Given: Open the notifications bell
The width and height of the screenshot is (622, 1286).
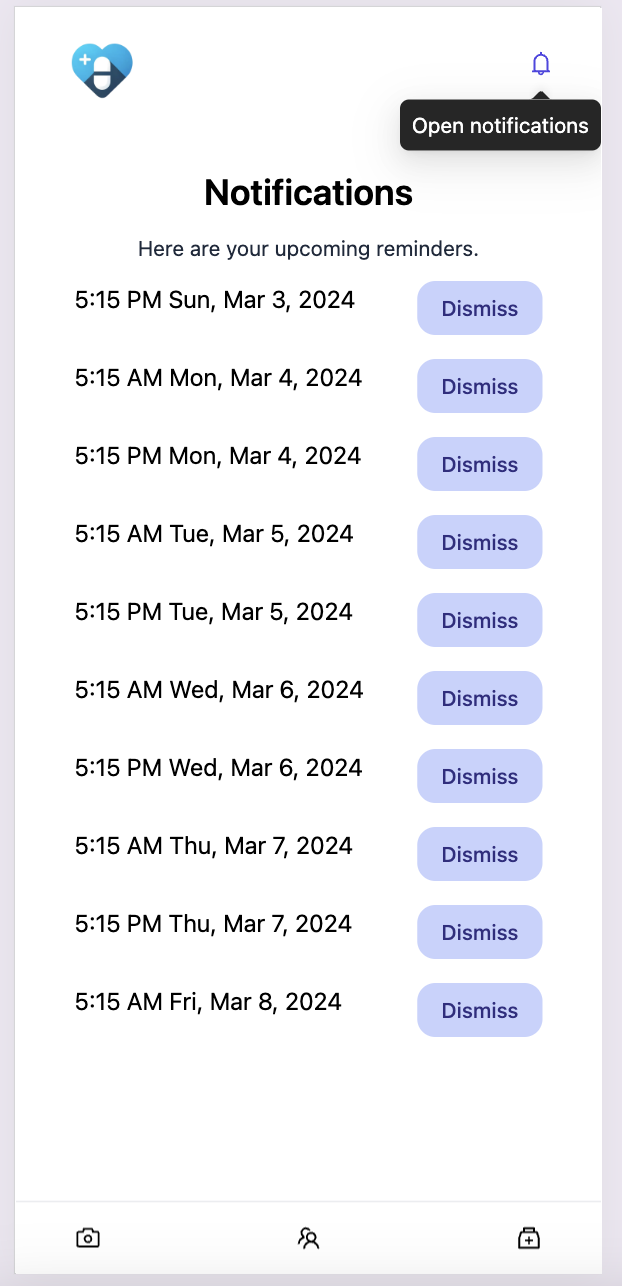Looking at the screenshot, I should [541, 64].
